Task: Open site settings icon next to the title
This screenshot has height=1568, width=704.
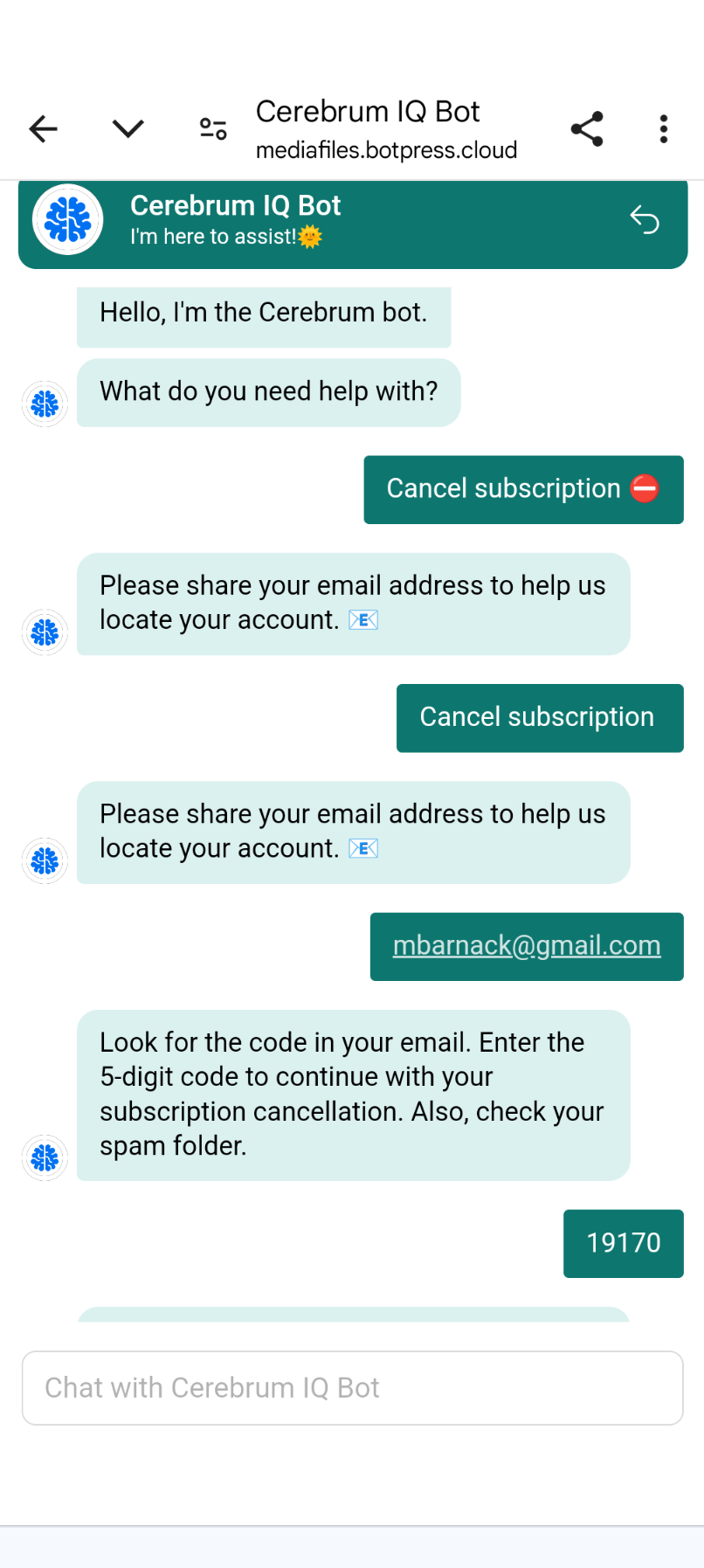Action: 213,129
